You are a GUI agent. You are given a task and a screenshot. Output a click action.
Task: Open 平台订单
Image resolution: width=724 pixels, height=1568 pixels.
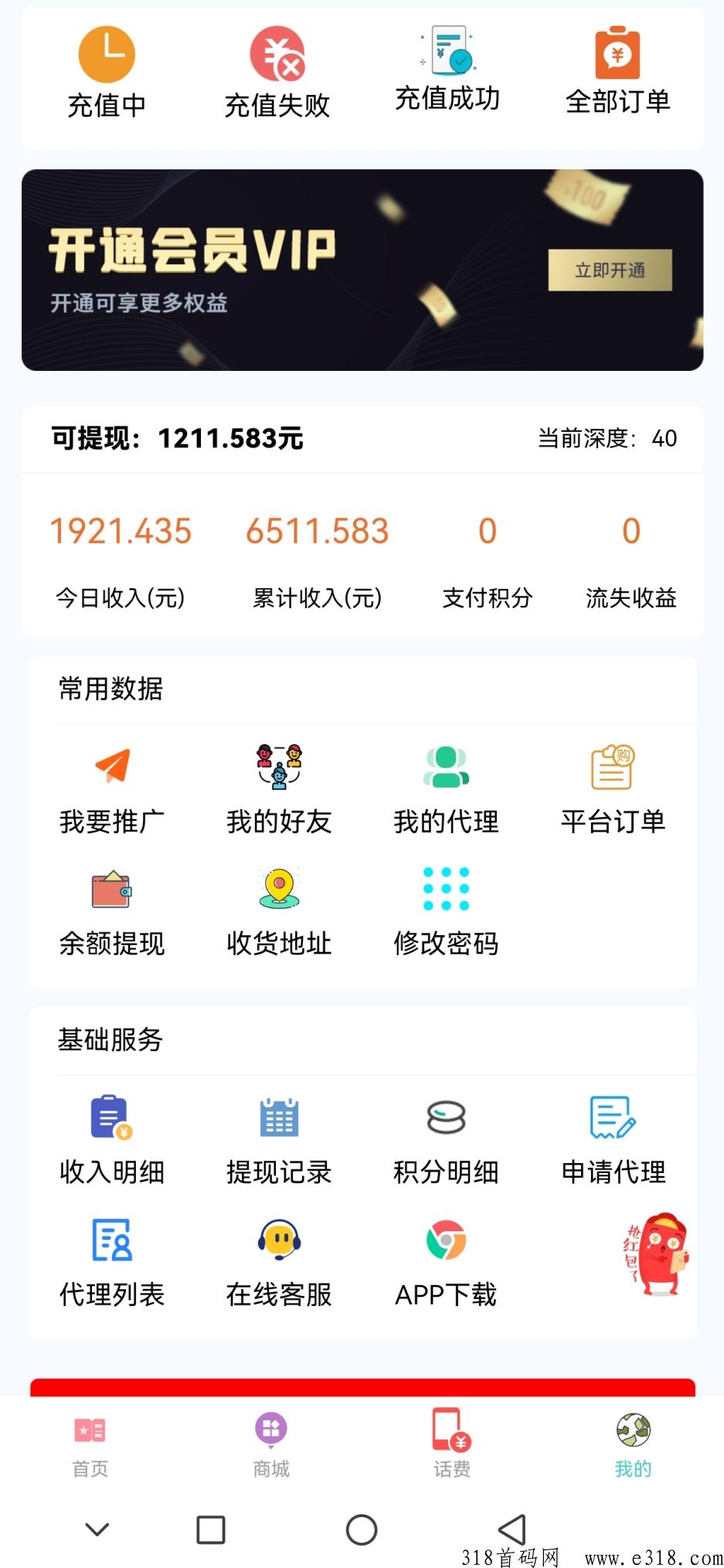613,789
